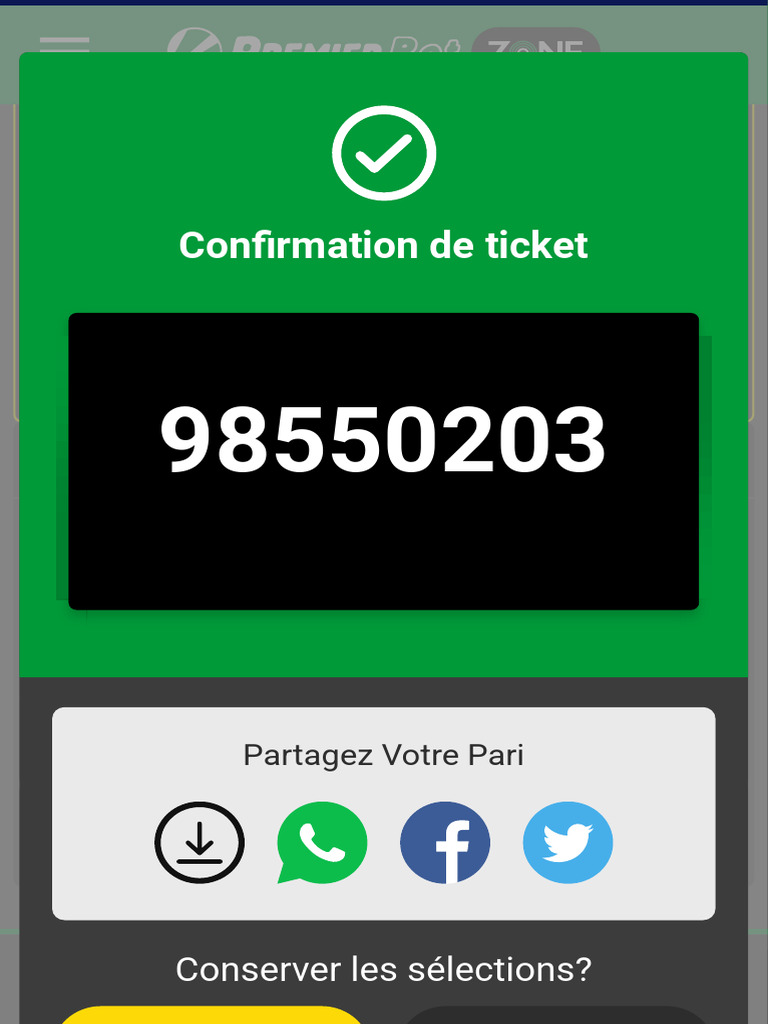The width and height of the screenshot is (768, 1024).
Task: Download the ticket image
Action: 200,842
